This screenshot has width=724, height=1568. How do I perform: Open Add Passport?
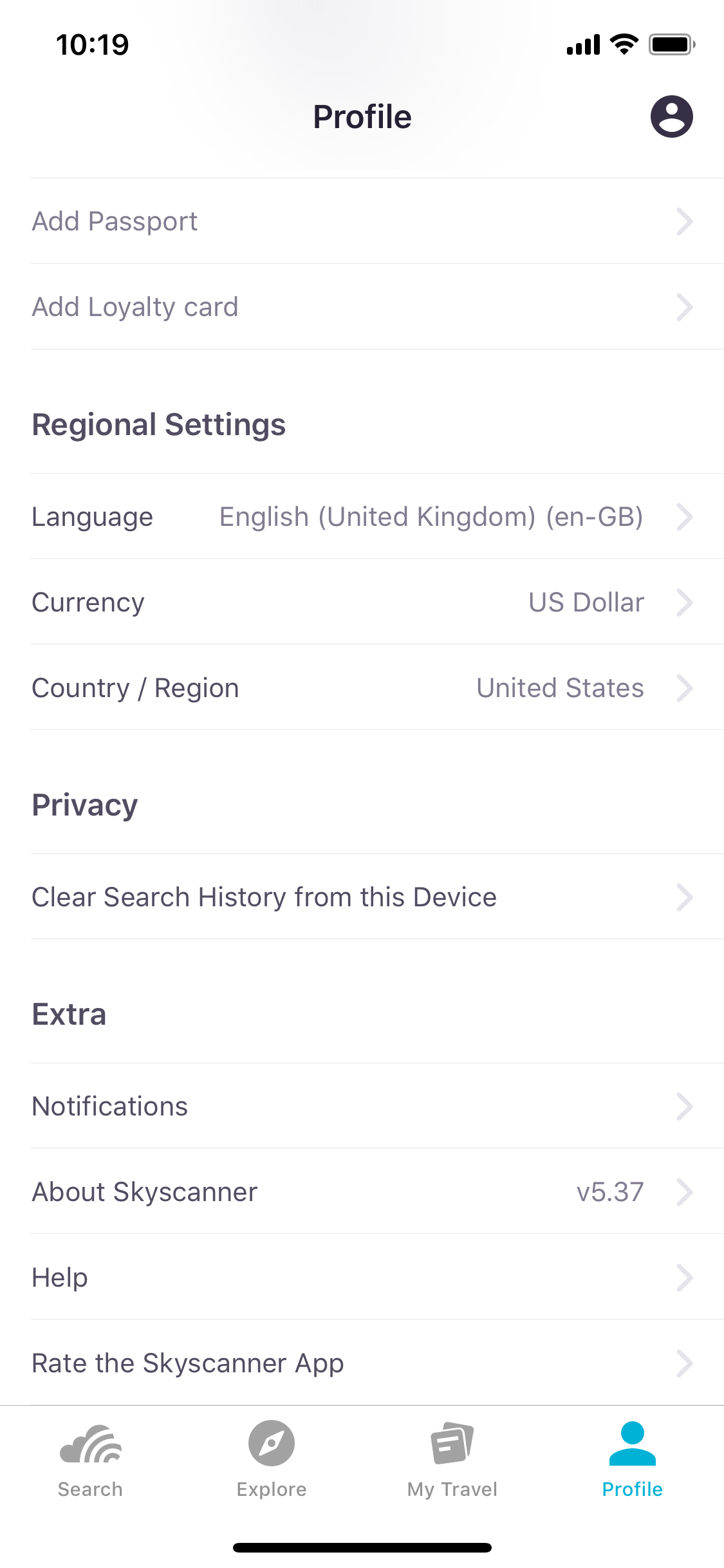click(x=377, y=221)
